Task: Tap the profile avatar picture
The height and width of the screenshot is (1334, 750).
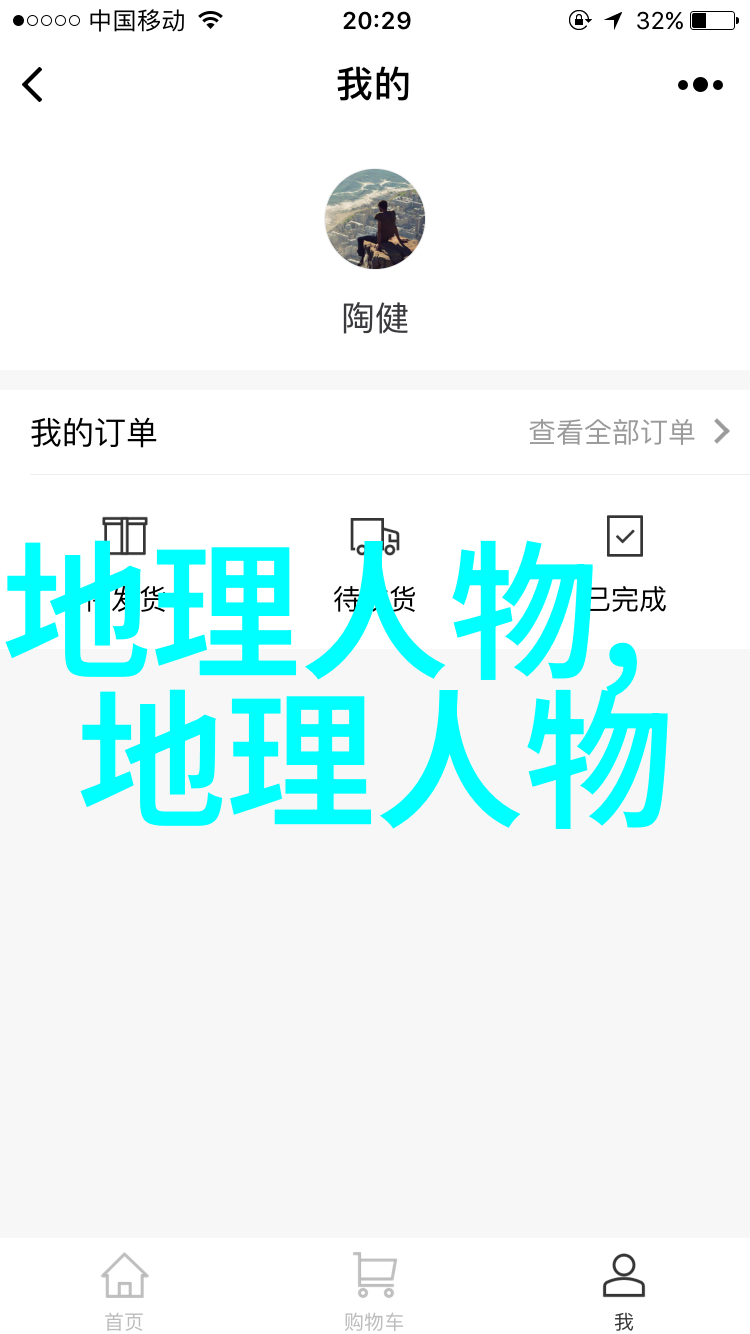Action: click(x=375, y=219)
